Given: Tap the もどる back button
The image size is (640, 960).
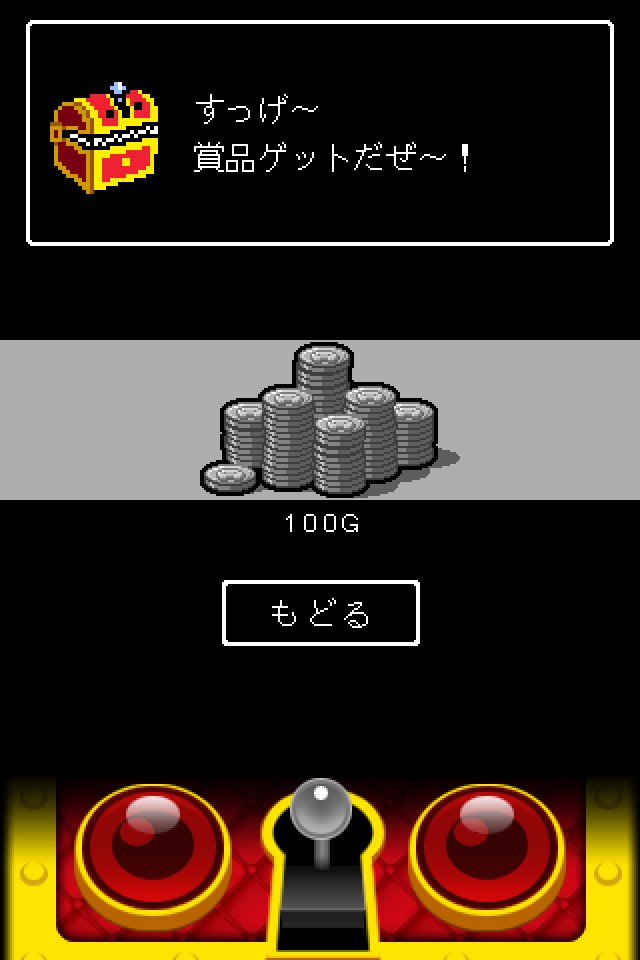Looking at the screenshot, I should point(320,613).
